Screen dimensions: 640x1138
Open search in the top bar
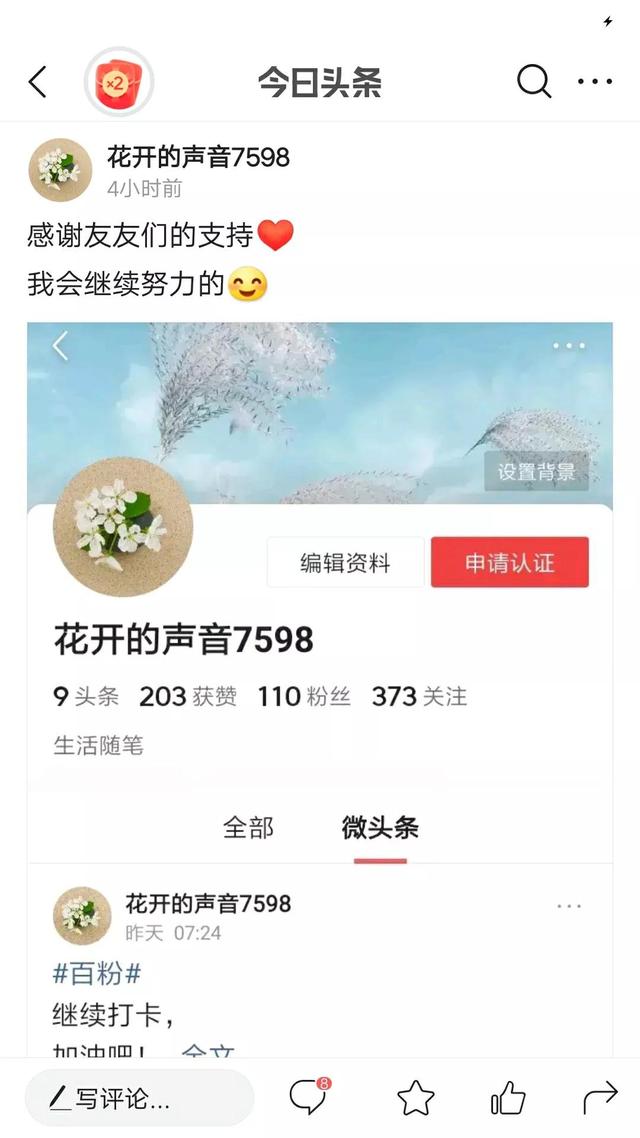[534, 82]
